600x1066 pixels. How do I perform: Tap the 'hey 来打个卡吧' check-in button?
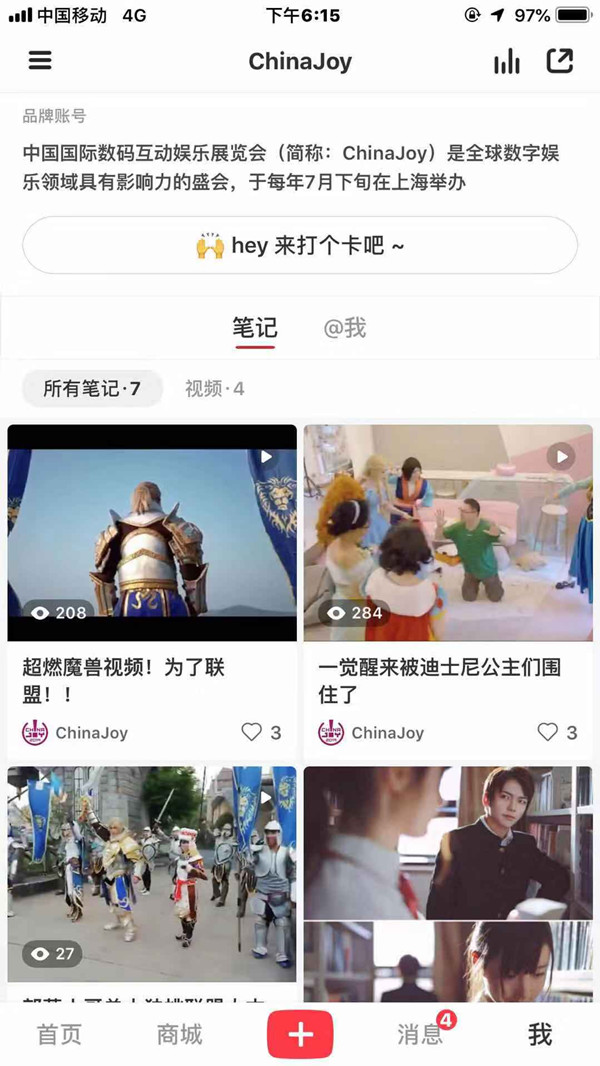click(300, 245)
